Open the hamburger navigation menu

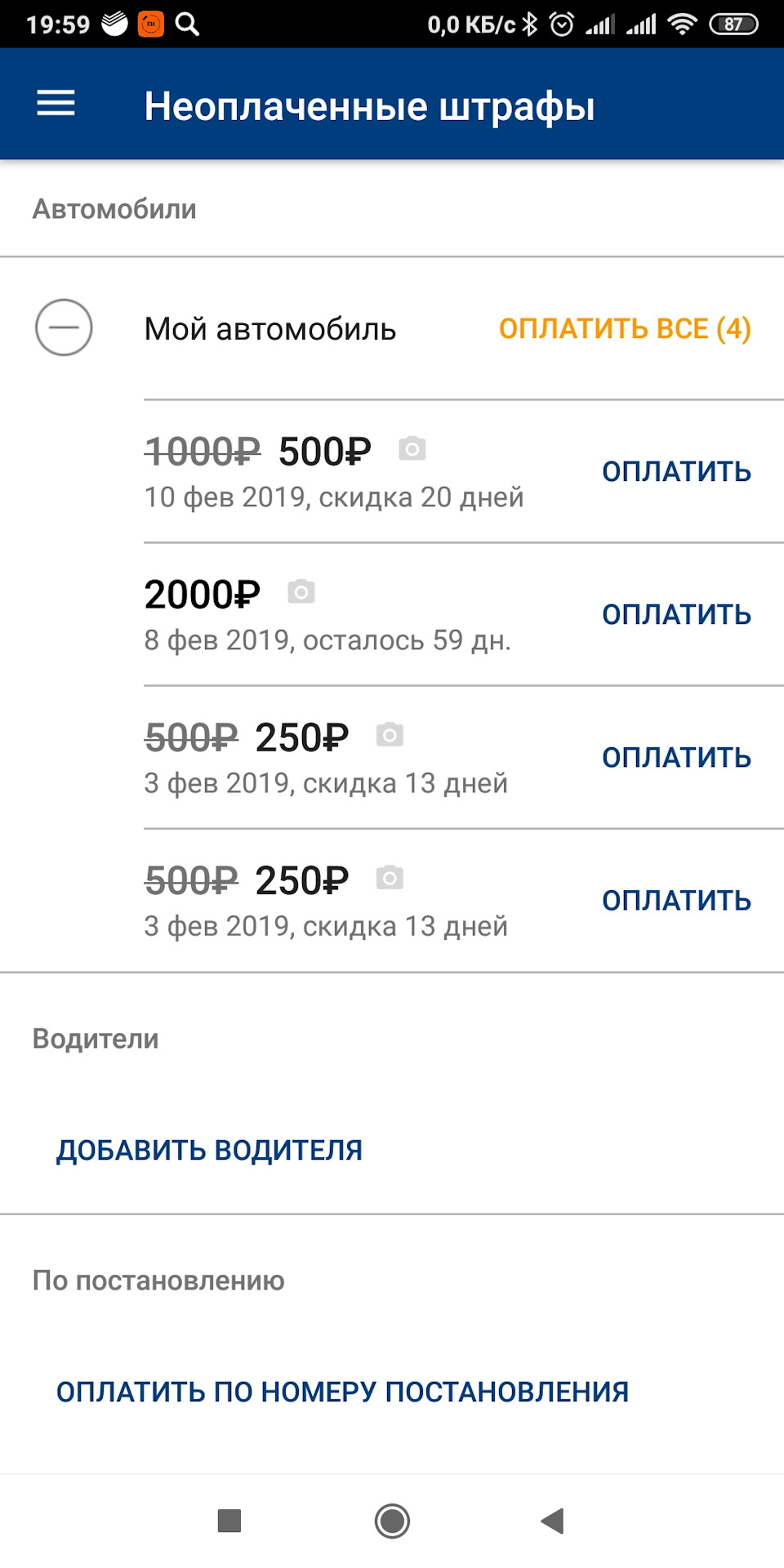(x=56, y=104)
